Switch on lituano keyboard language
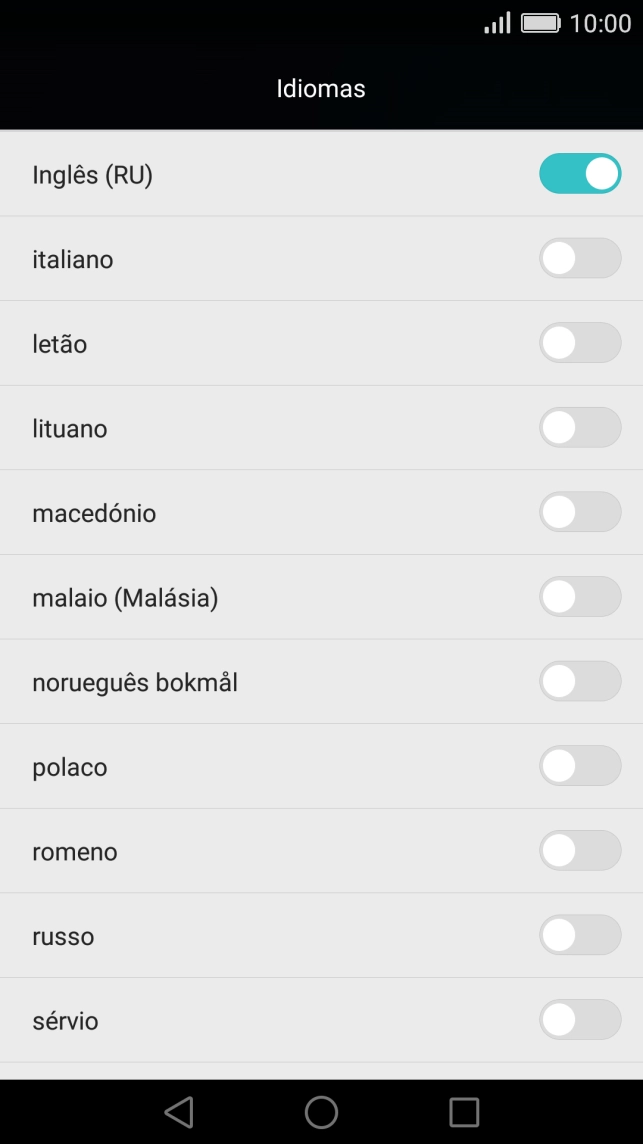 point(580,427)
